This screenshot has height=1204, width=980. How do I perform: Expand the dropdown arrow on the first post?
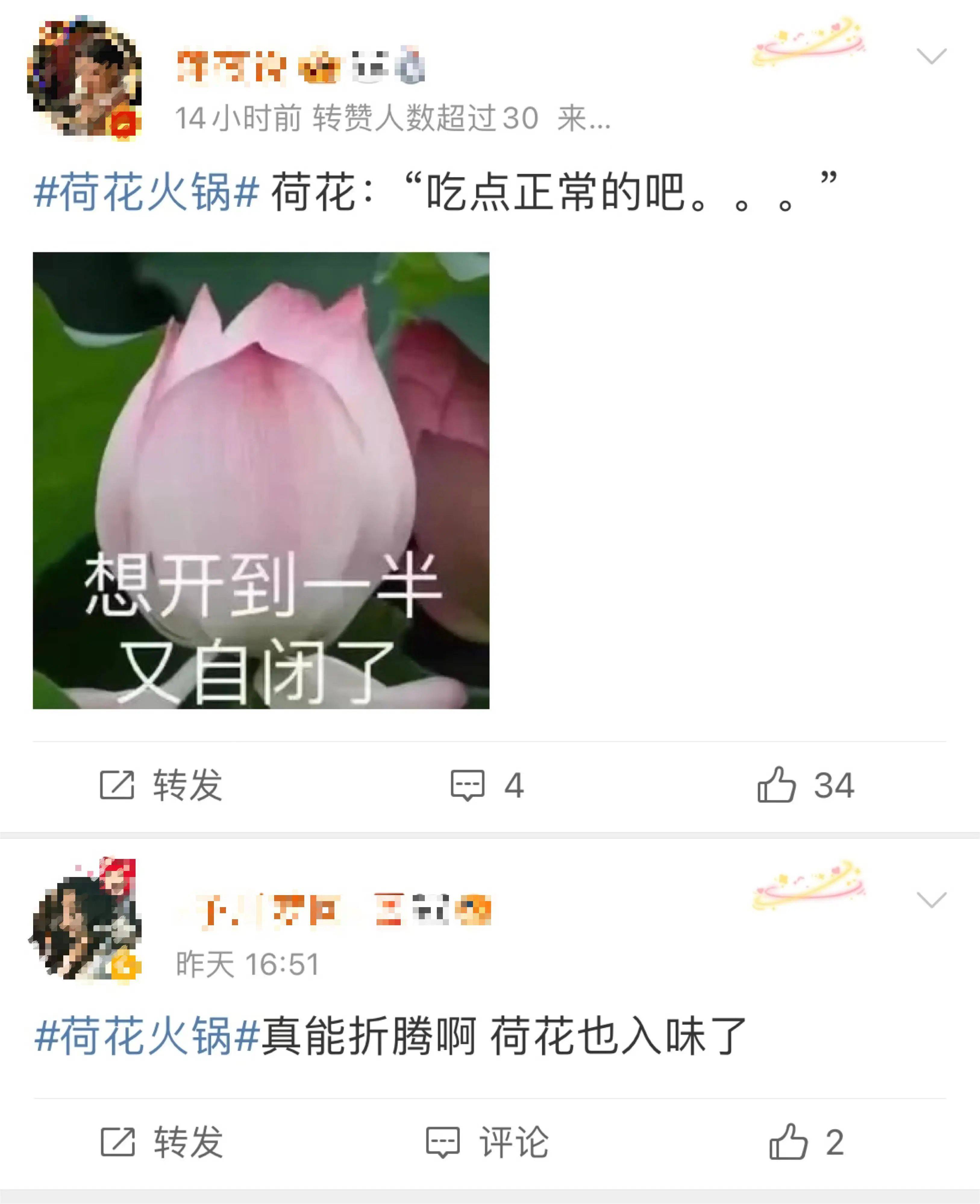[931, 56]
